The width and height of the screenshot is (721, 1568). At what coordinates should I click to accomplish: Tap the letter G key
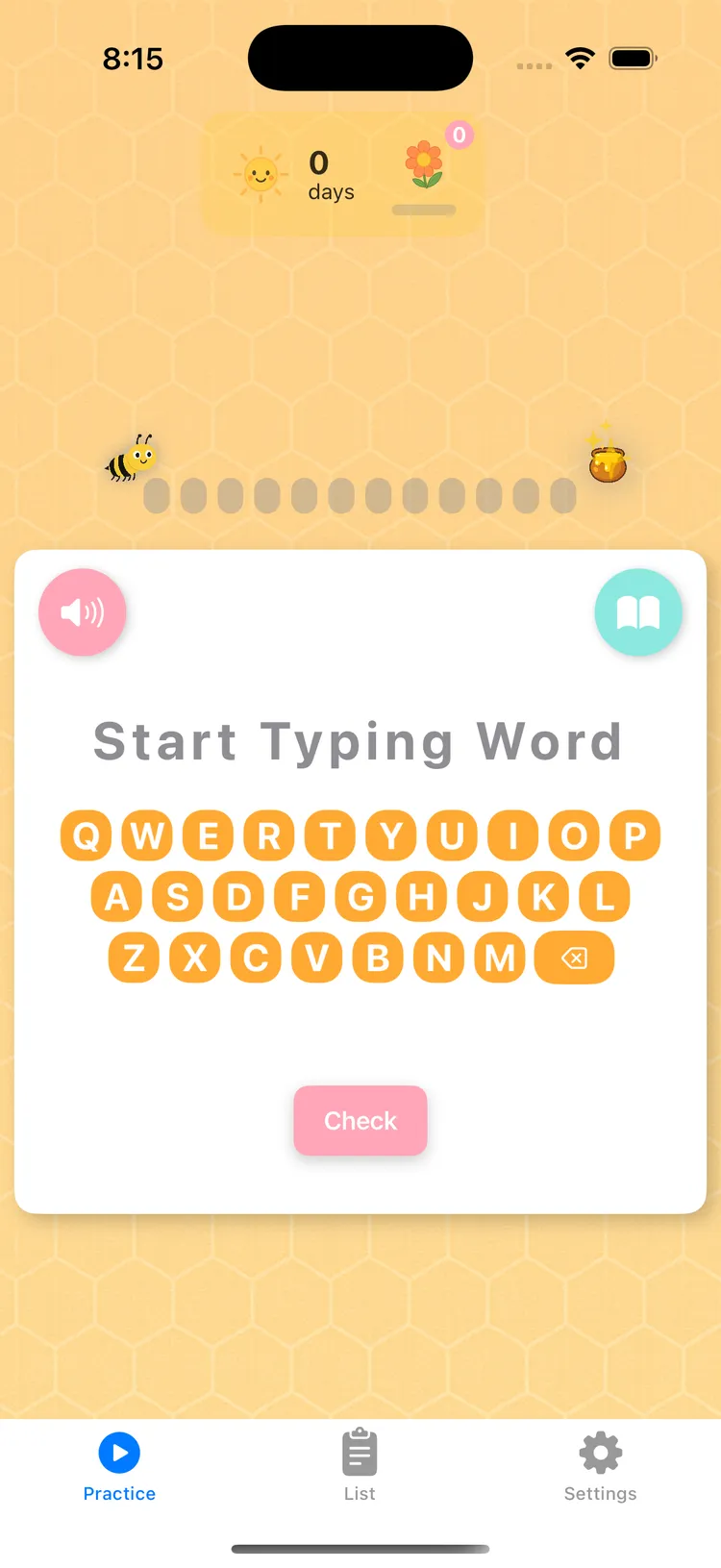[360, 897]
